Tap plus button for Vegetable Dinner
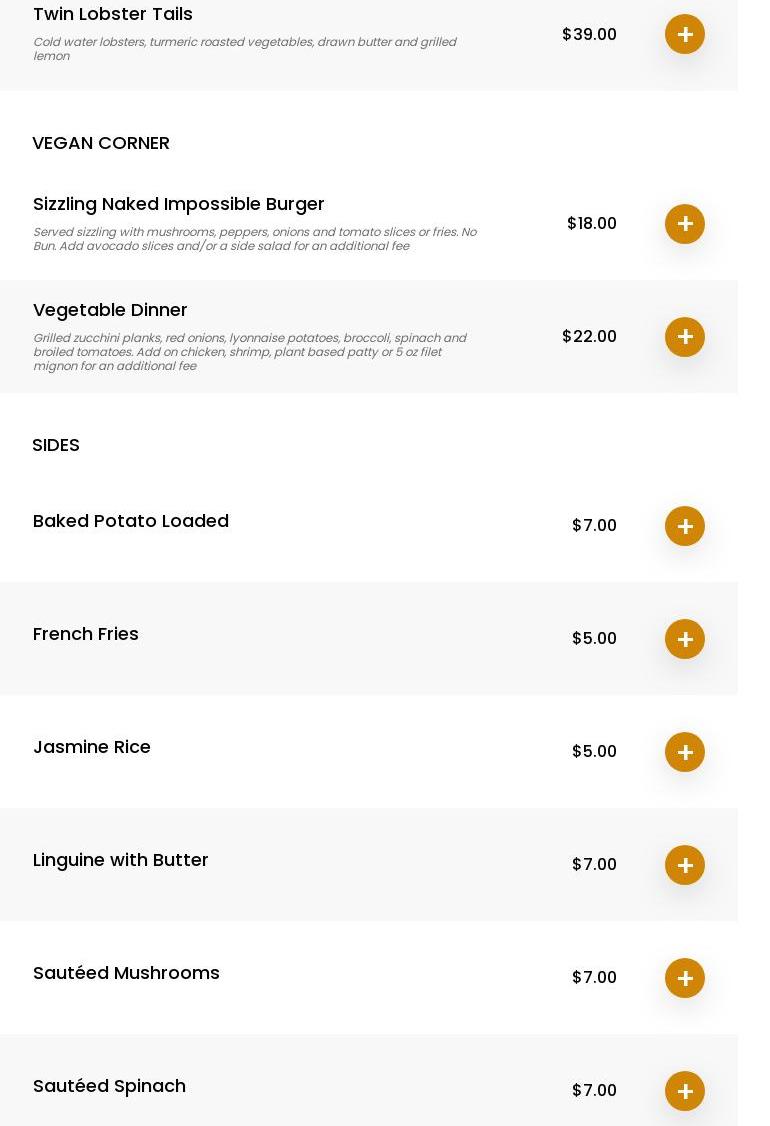Viewport: 770px width, 1126px height. [x=685, y=337]
